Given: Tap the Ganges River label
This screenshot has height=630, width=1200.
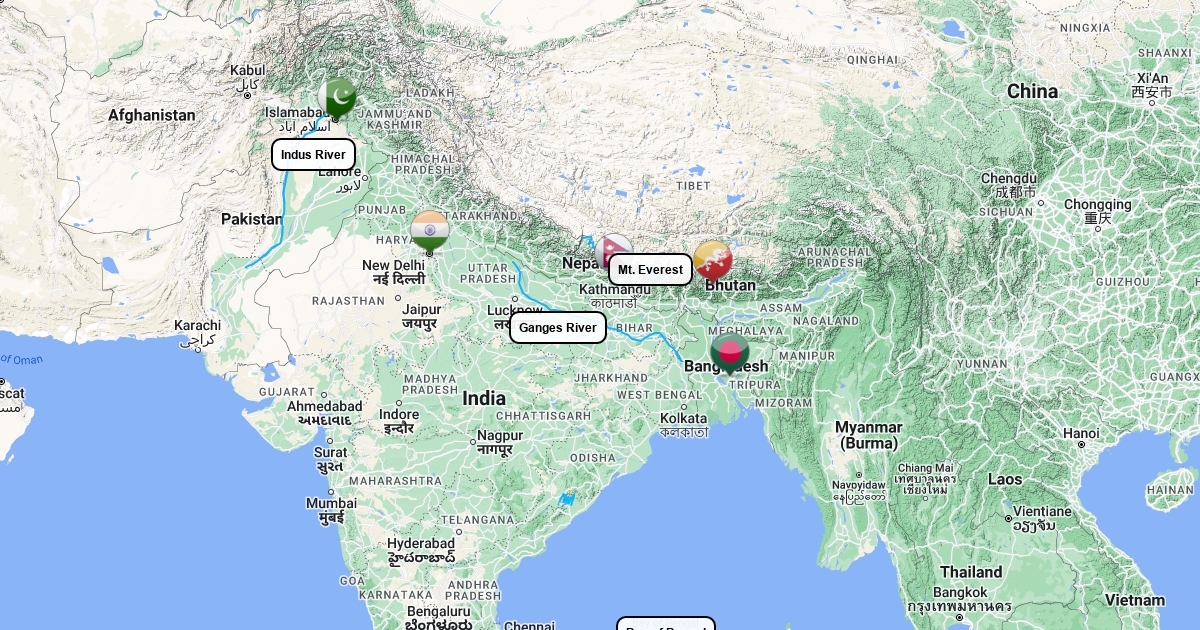Looking at the screenshot, I should tap(557, 328).
